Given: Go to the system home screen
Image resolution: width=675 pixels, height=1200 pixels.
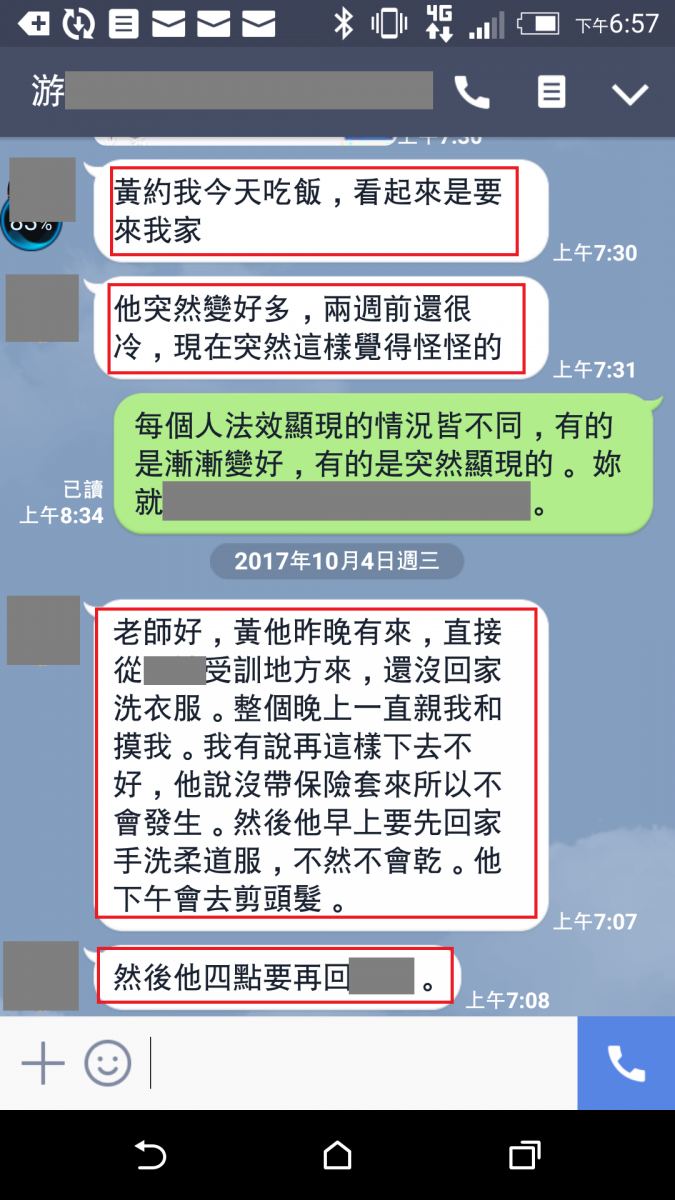Looking at the screenshot, I should [x=338, y=1156].
